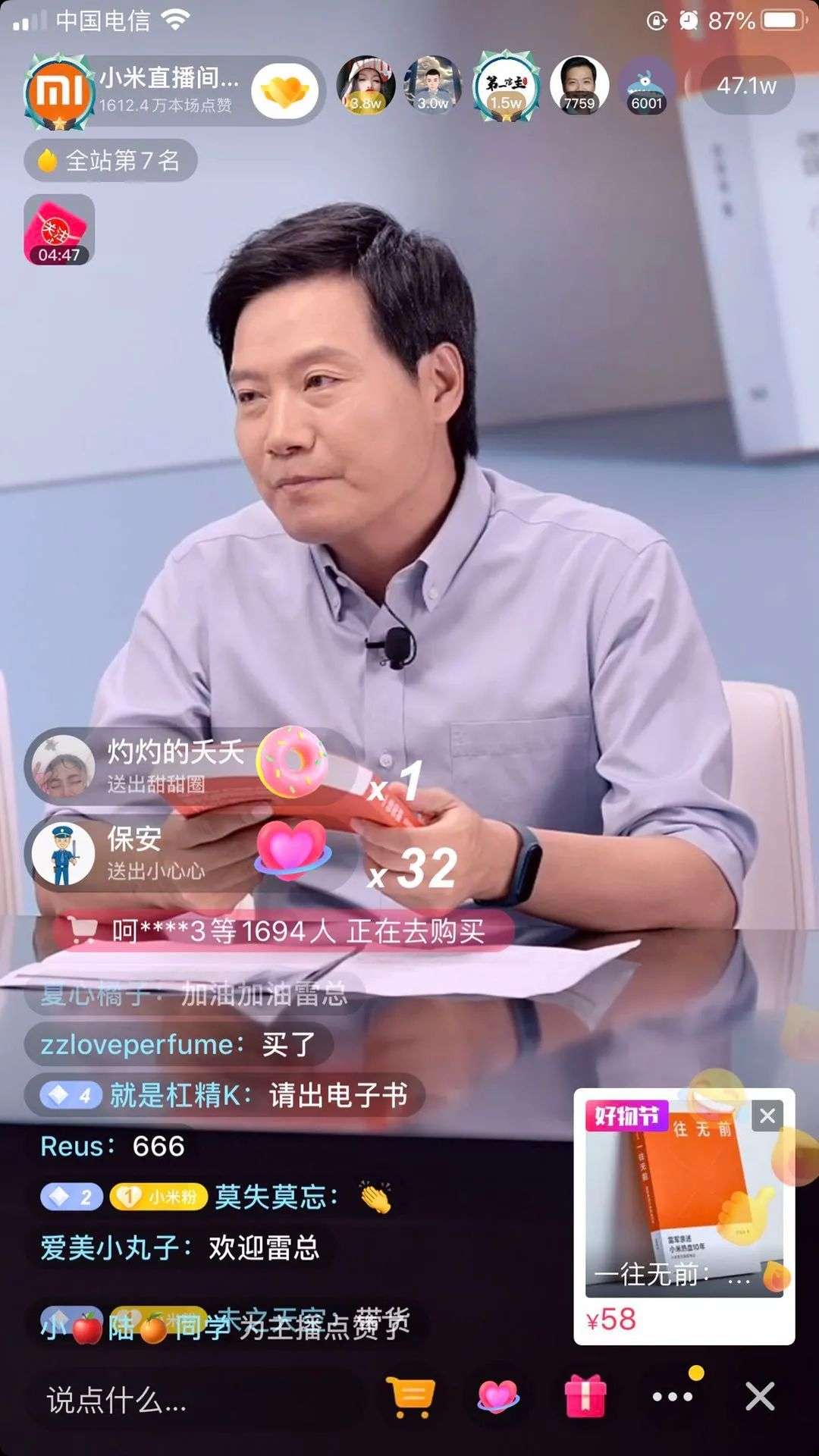Open the viewer avatar showing 7759
The width and height of the screenshot is (819, 1456).
tap(579, 86)
